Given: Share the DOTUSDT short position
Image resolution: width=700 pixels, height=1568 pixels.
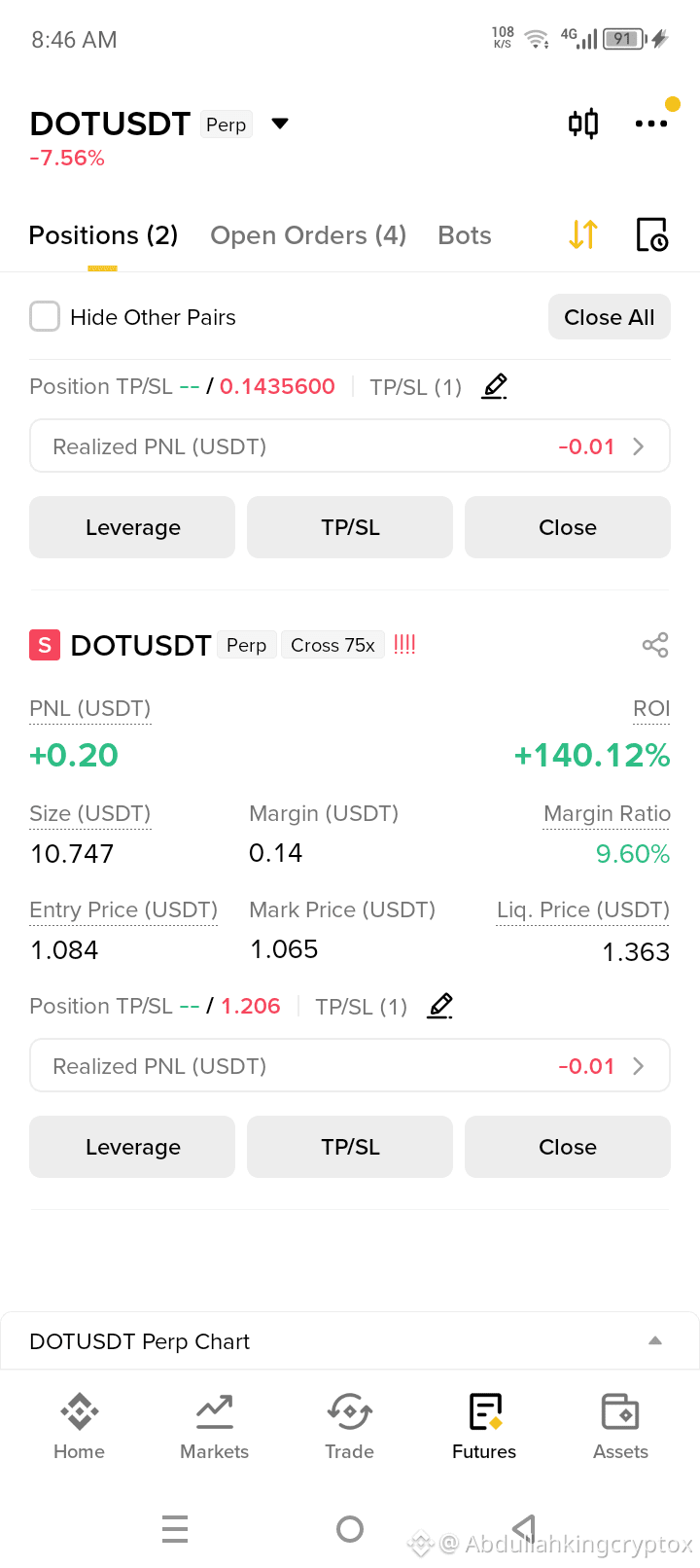Looking at the screenshot, I should (x=655, y=645).
